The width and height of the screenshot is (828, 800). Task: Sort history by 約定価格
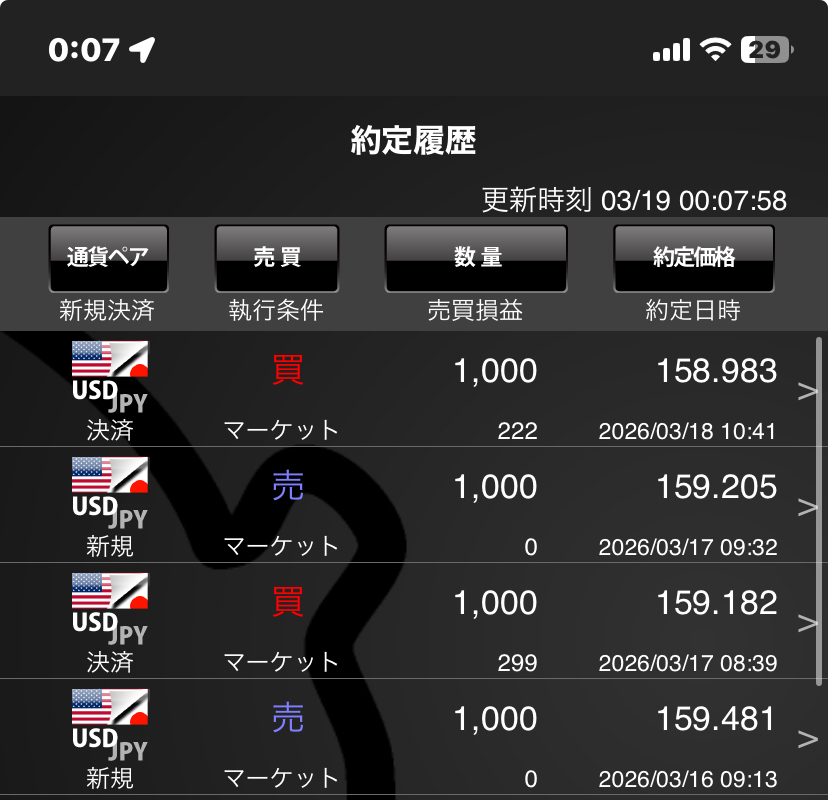tap(694, 258)
